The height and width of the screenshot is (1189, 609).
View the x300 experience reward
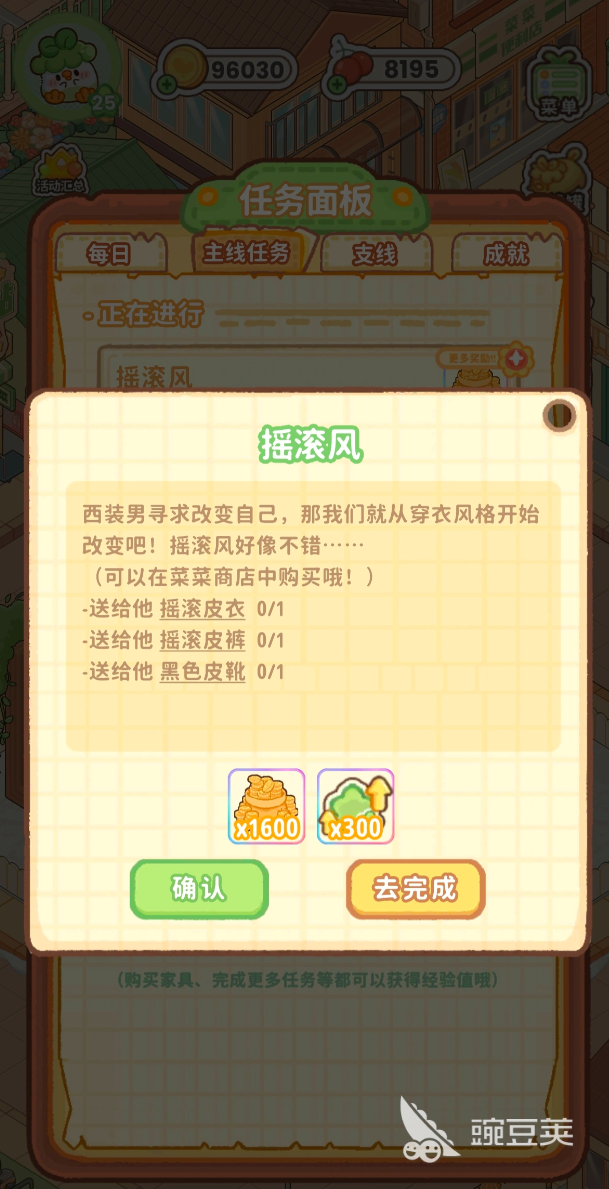(355, 806)
